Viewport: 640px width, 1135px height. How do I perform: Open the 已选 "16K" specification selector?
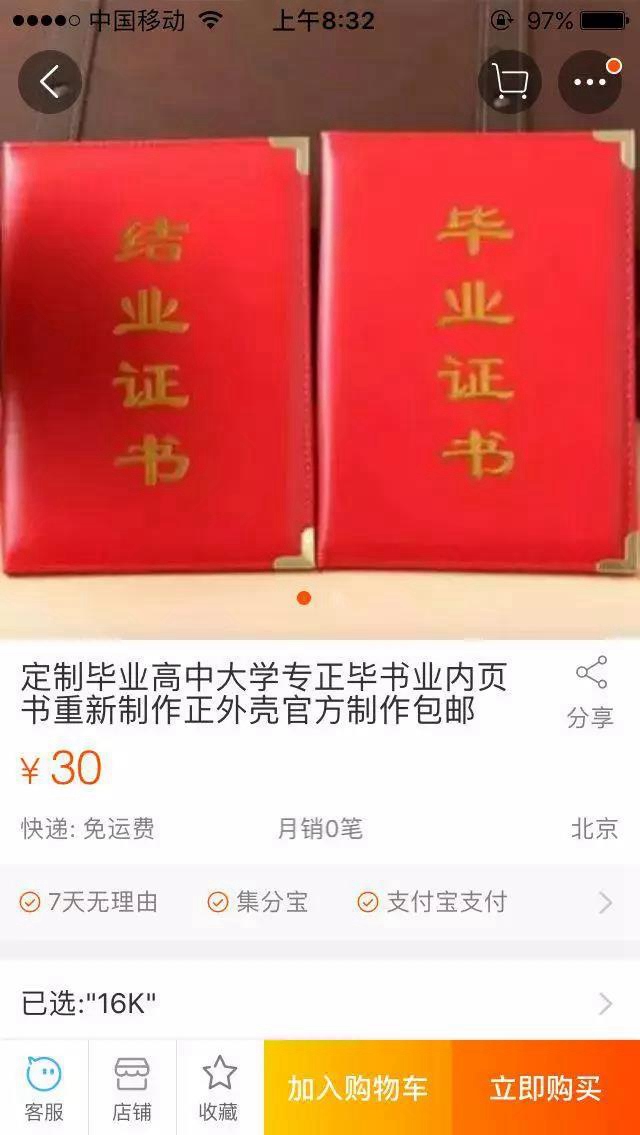tap(320, 1002)
